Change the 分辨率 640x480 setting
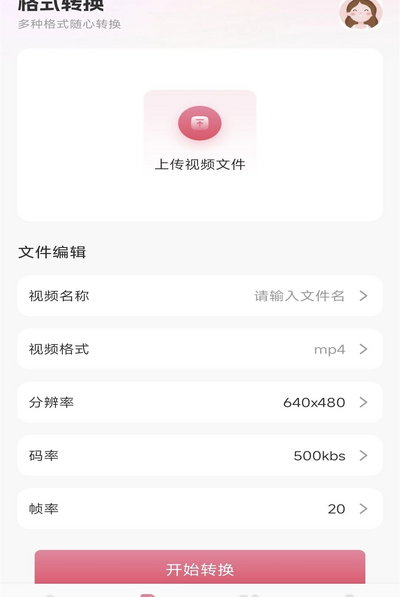 coord(200,402)
